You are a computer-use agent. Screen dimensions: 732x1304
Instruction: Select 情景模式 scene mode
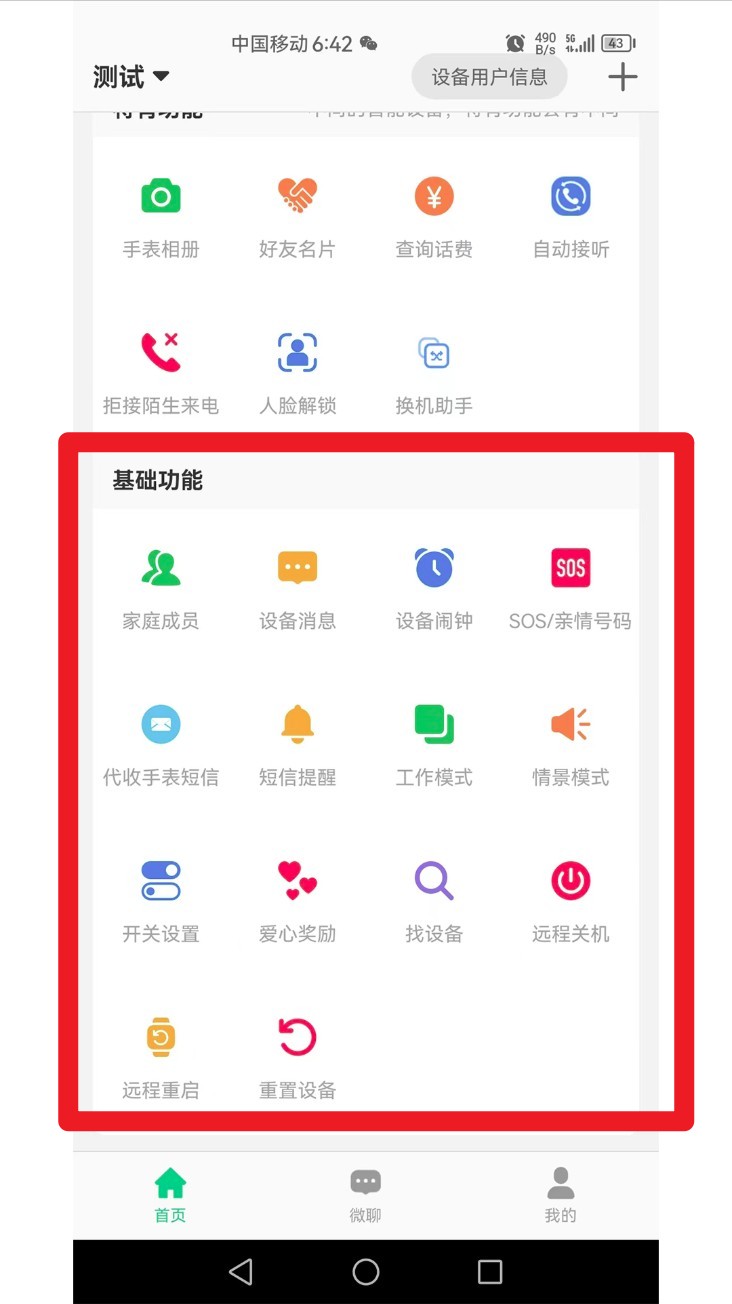point(571,744)
